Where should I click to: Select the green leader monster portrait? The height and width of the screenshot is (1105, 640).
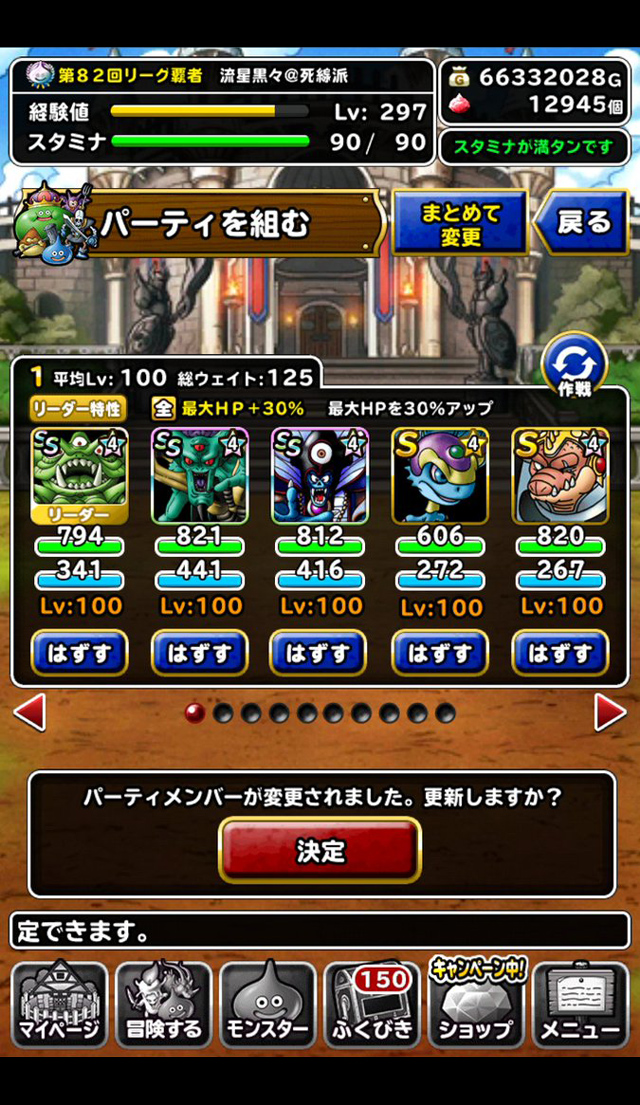coord(80,476)
